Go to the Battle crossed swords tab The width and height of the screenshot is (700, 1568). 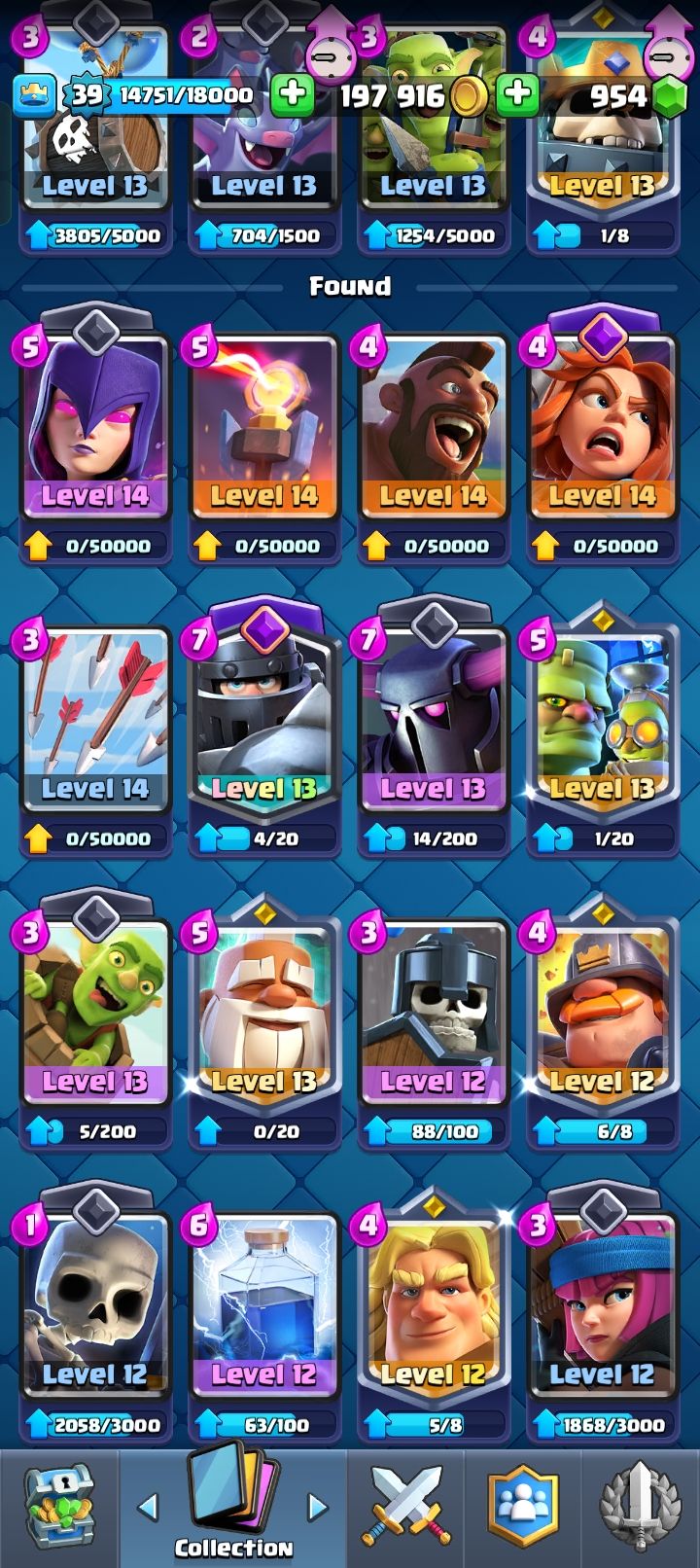click(x=405, y=1509)
